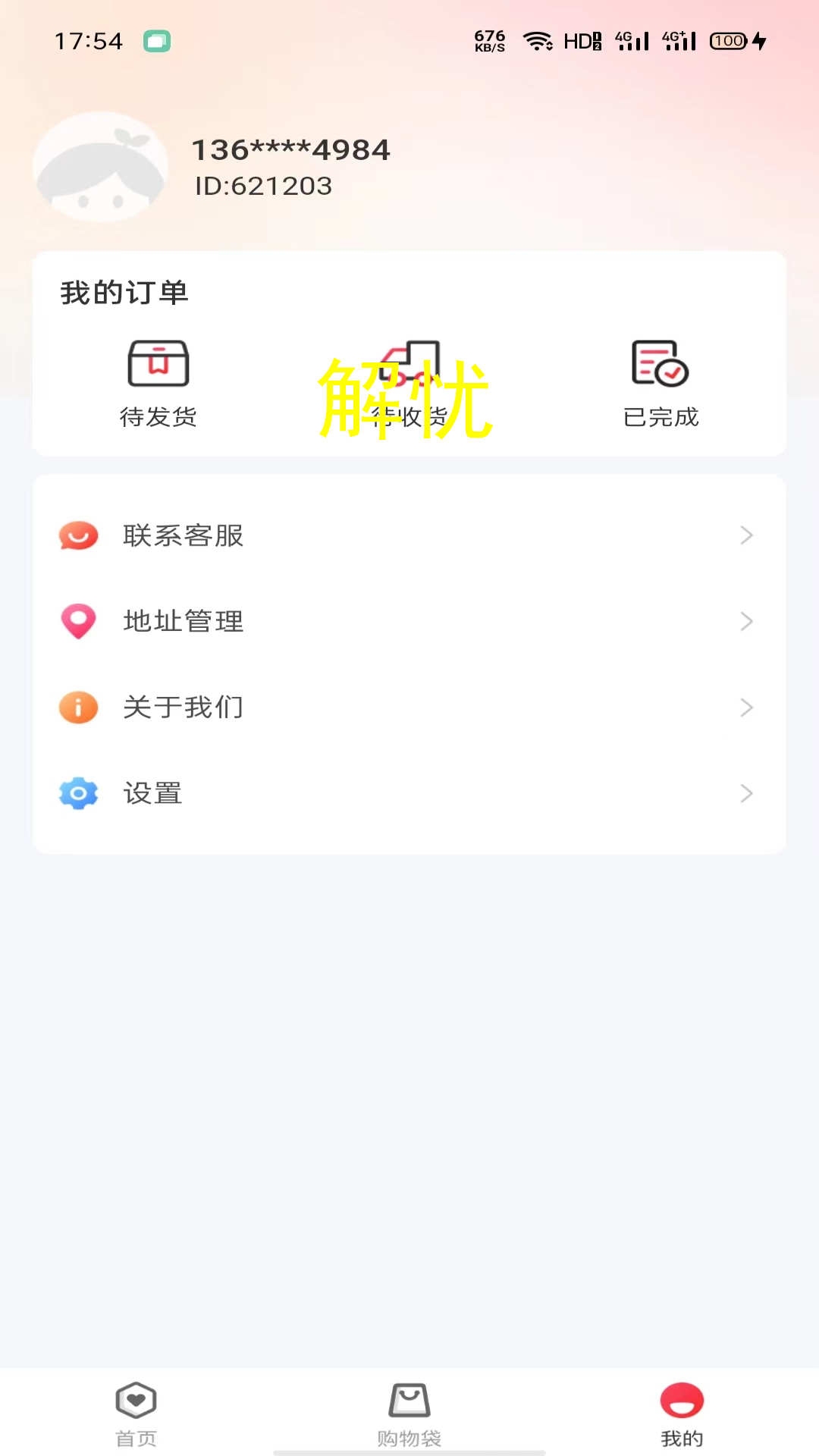This screenshot has height=1456, width=819.
Task: Open 关于我们 about us entry
Action: (x=183, y=707)
